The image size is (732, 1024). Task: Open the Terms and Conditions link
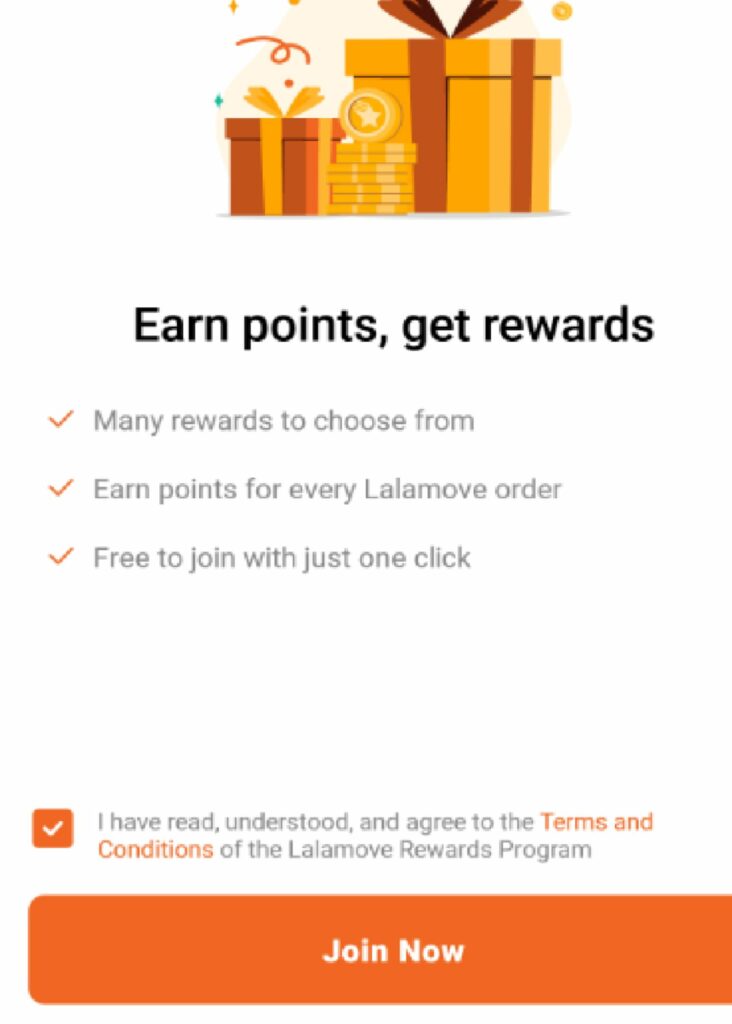tap(596, 823)
